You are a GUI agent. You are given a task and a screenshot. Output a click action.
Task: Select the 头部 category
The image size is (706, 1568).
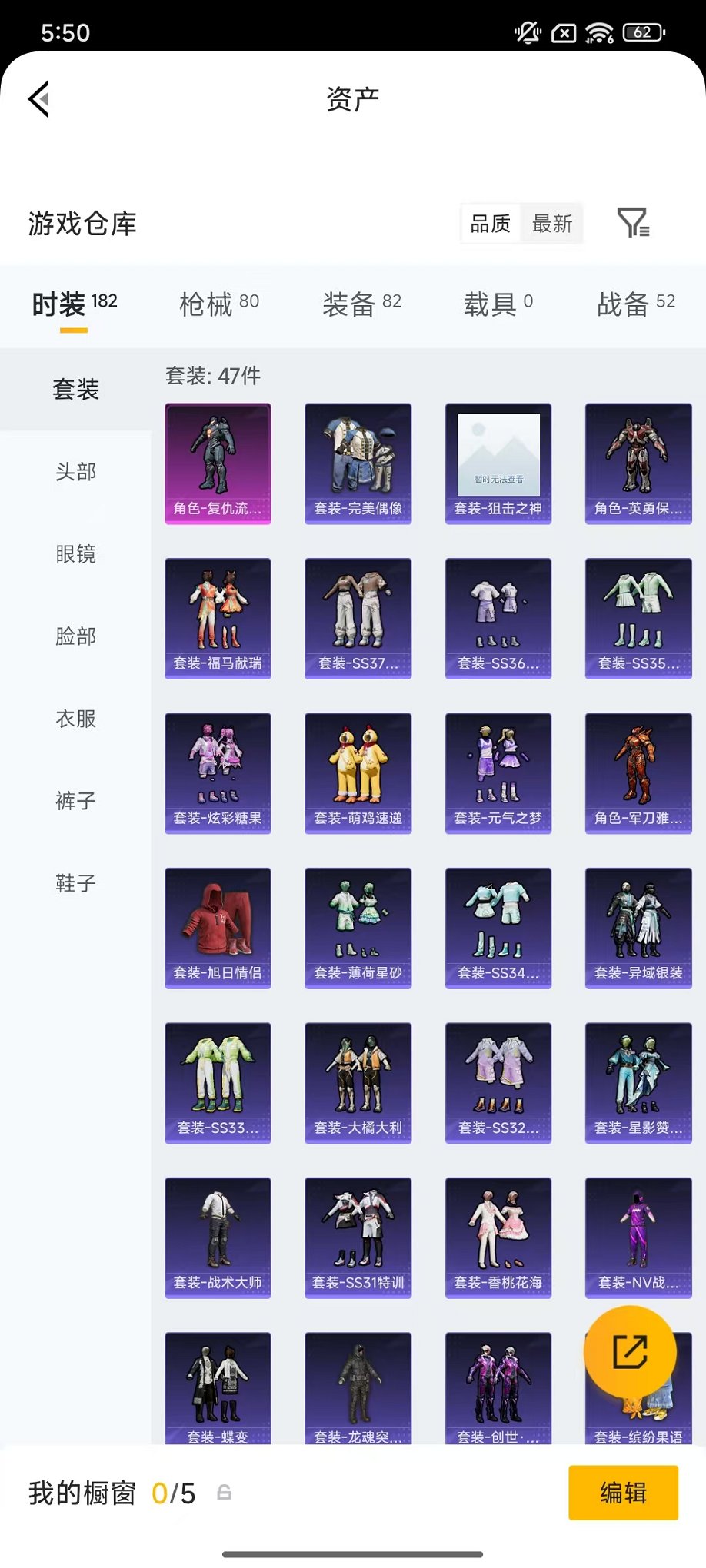click(x=75, y=472)
